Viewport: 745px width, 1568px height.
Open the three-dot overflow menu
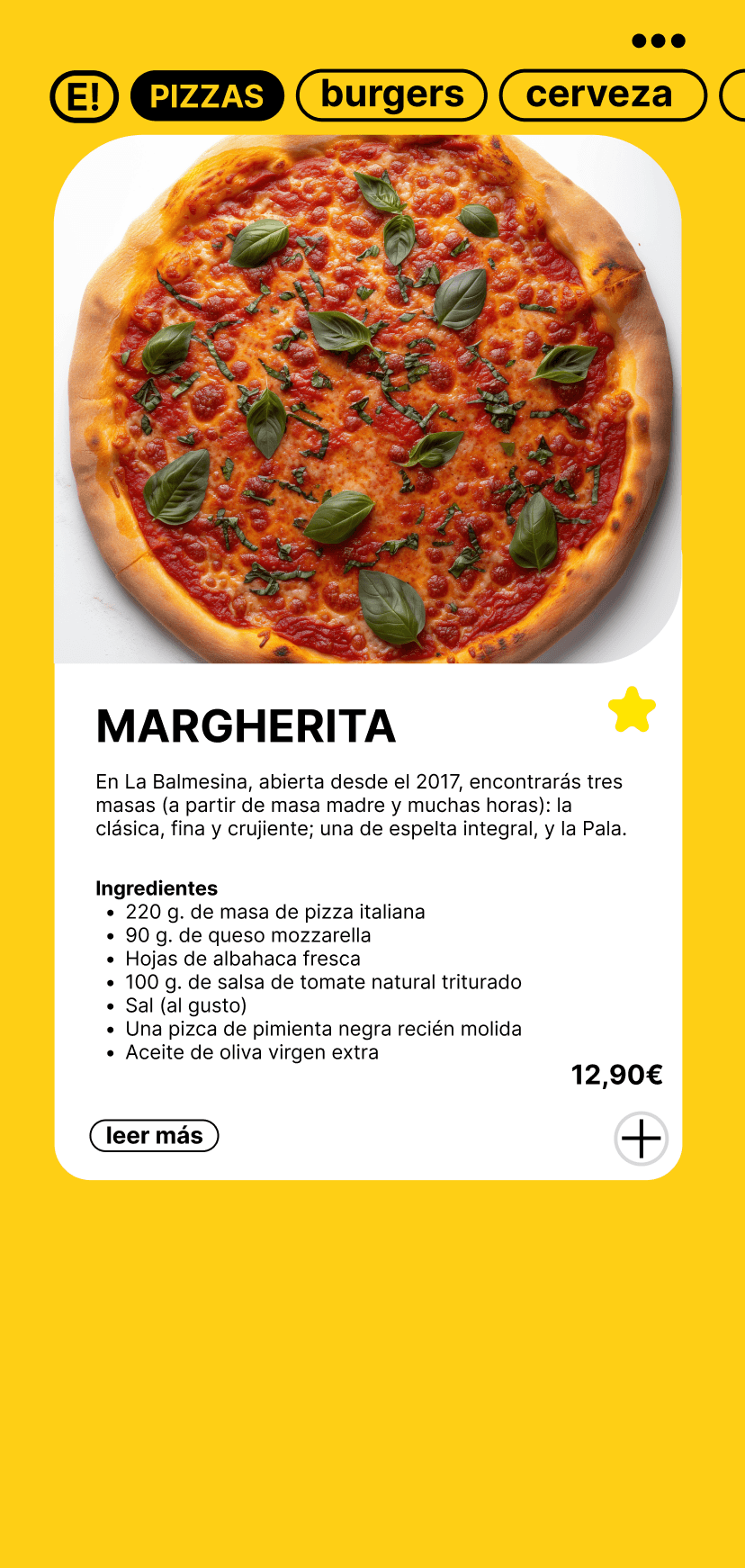[x=659, y=41]
